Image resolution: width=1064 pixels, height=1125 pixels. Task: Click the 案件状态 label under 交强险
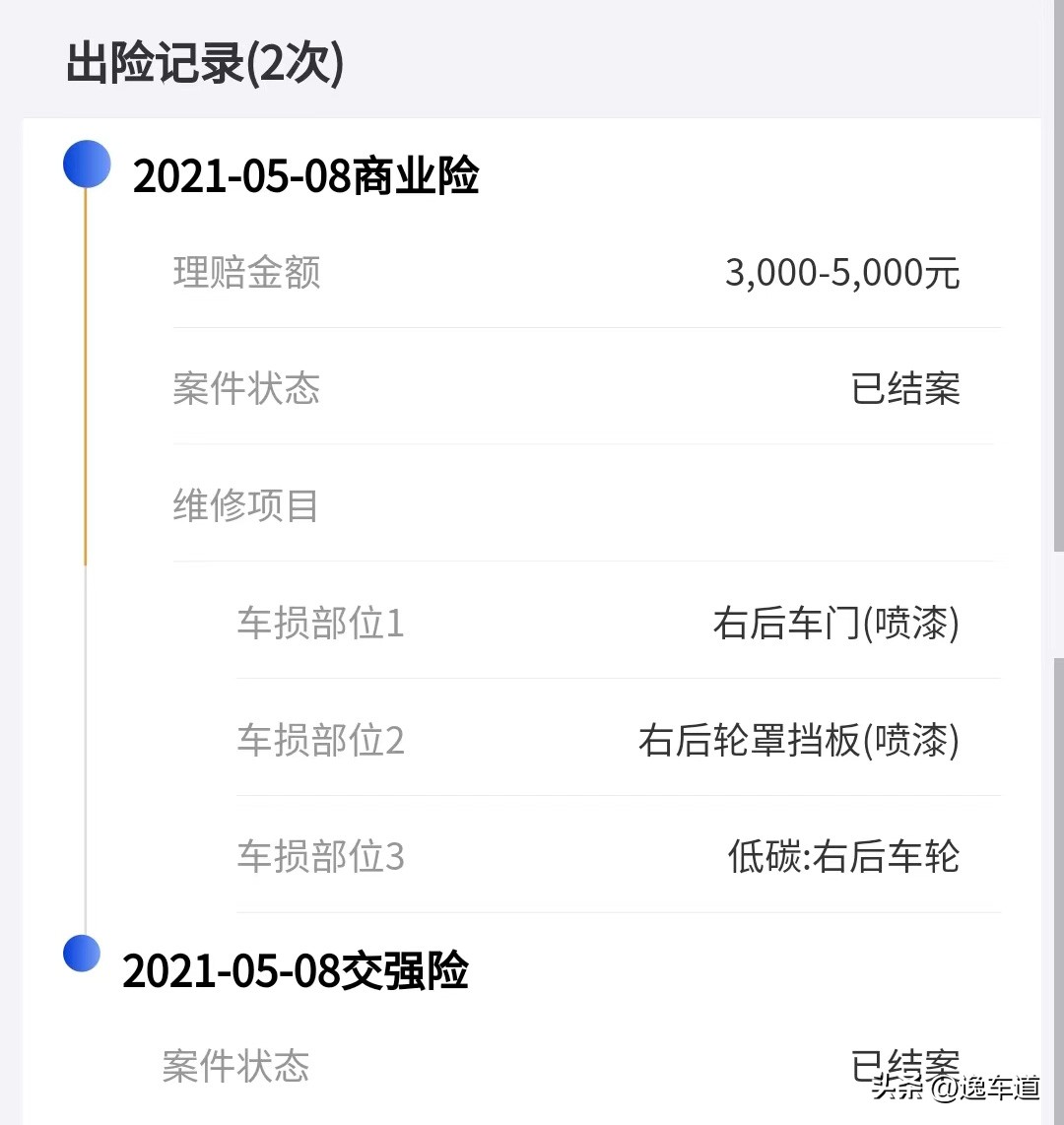point(236,1066)
